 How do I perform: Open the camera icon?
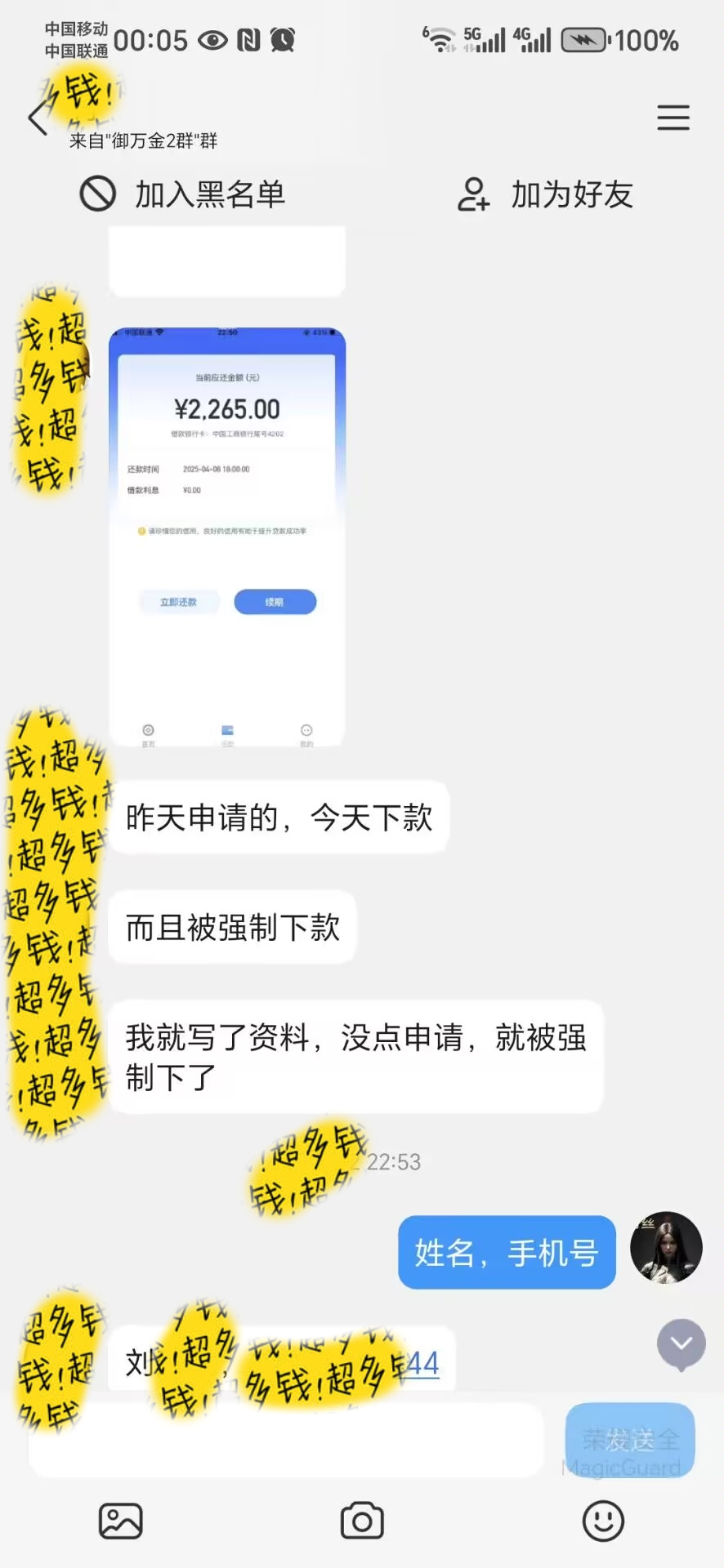pyautogui.click(x=362, y=1521)
